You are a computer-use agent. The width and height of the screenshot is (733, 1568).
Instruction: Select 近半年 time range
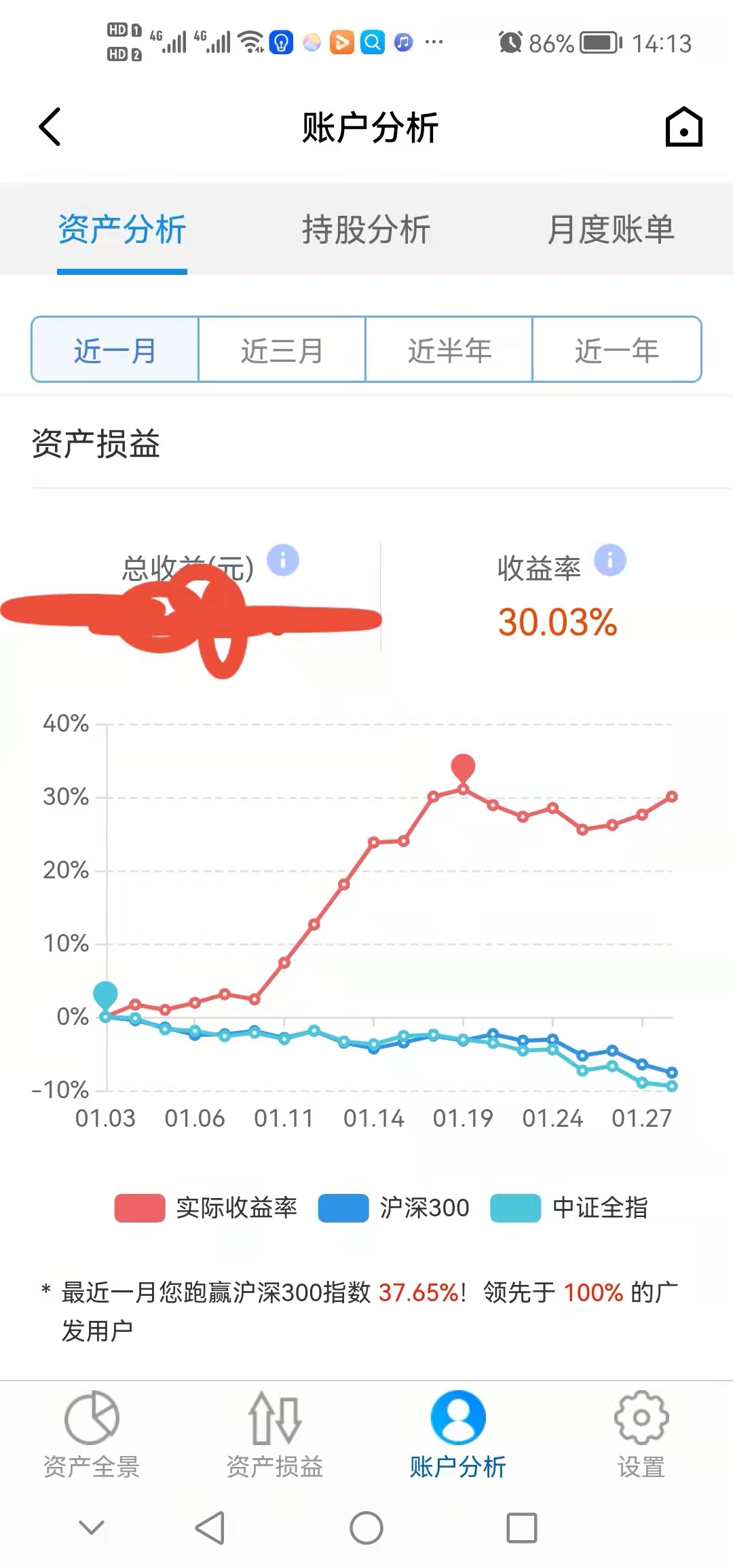tap(449, 350)
